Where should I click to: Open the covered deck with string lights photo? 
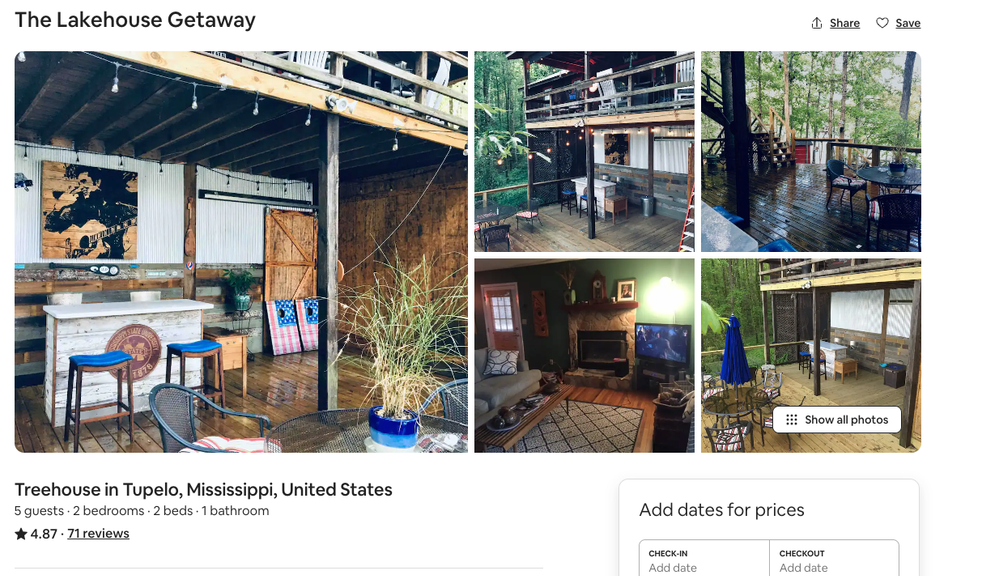click(584, 151)
